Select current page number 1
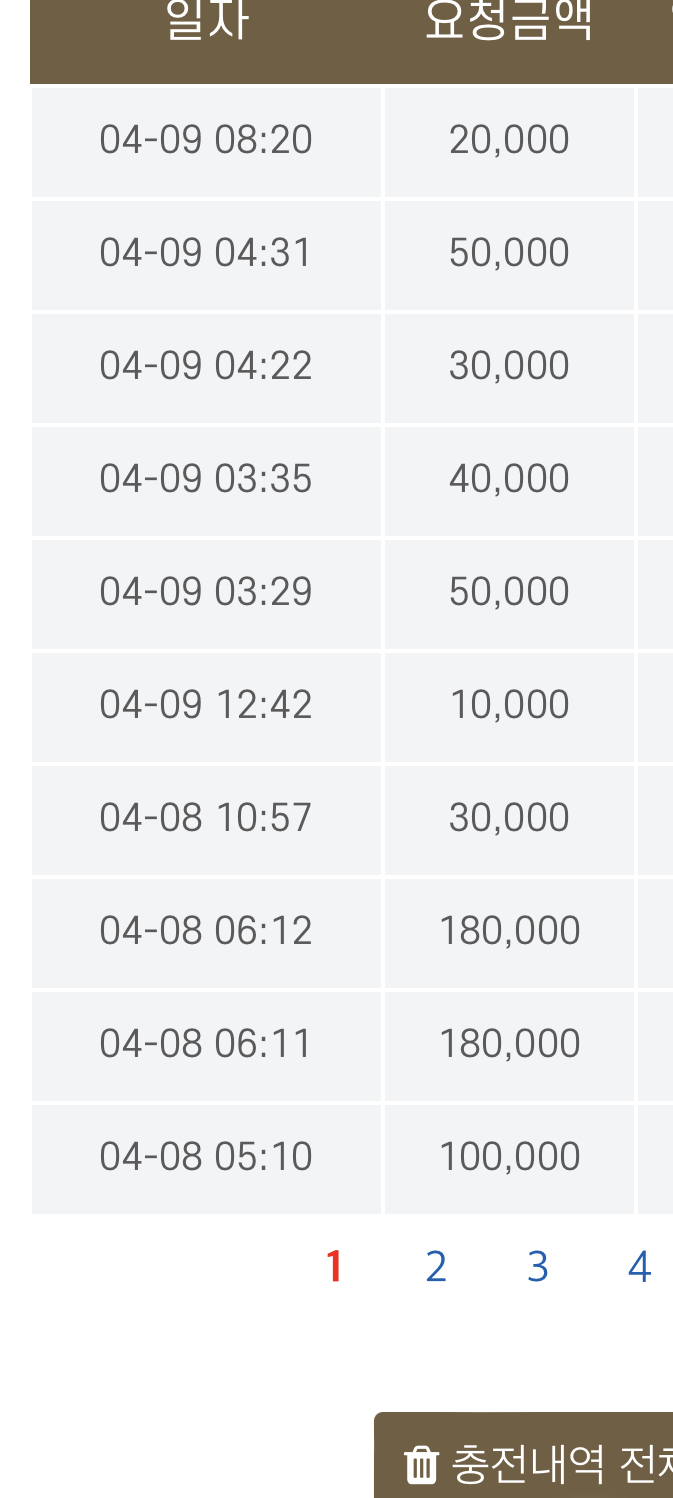Image resolution: width=673 pixels, height=1498 pixels. click(334, 1267)
